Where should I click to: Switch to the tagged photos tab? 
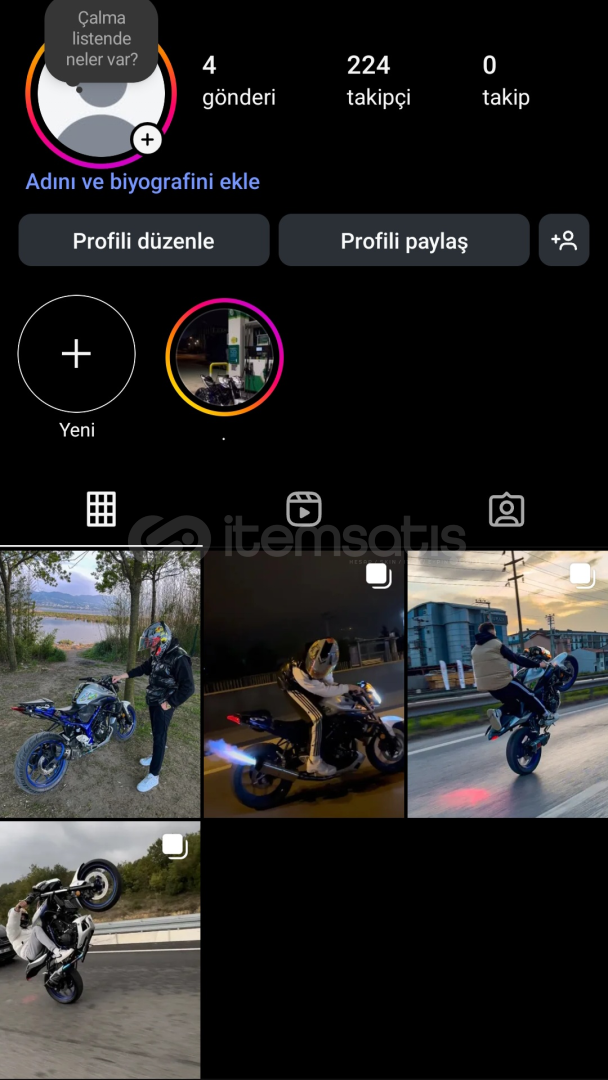(506, 510)
